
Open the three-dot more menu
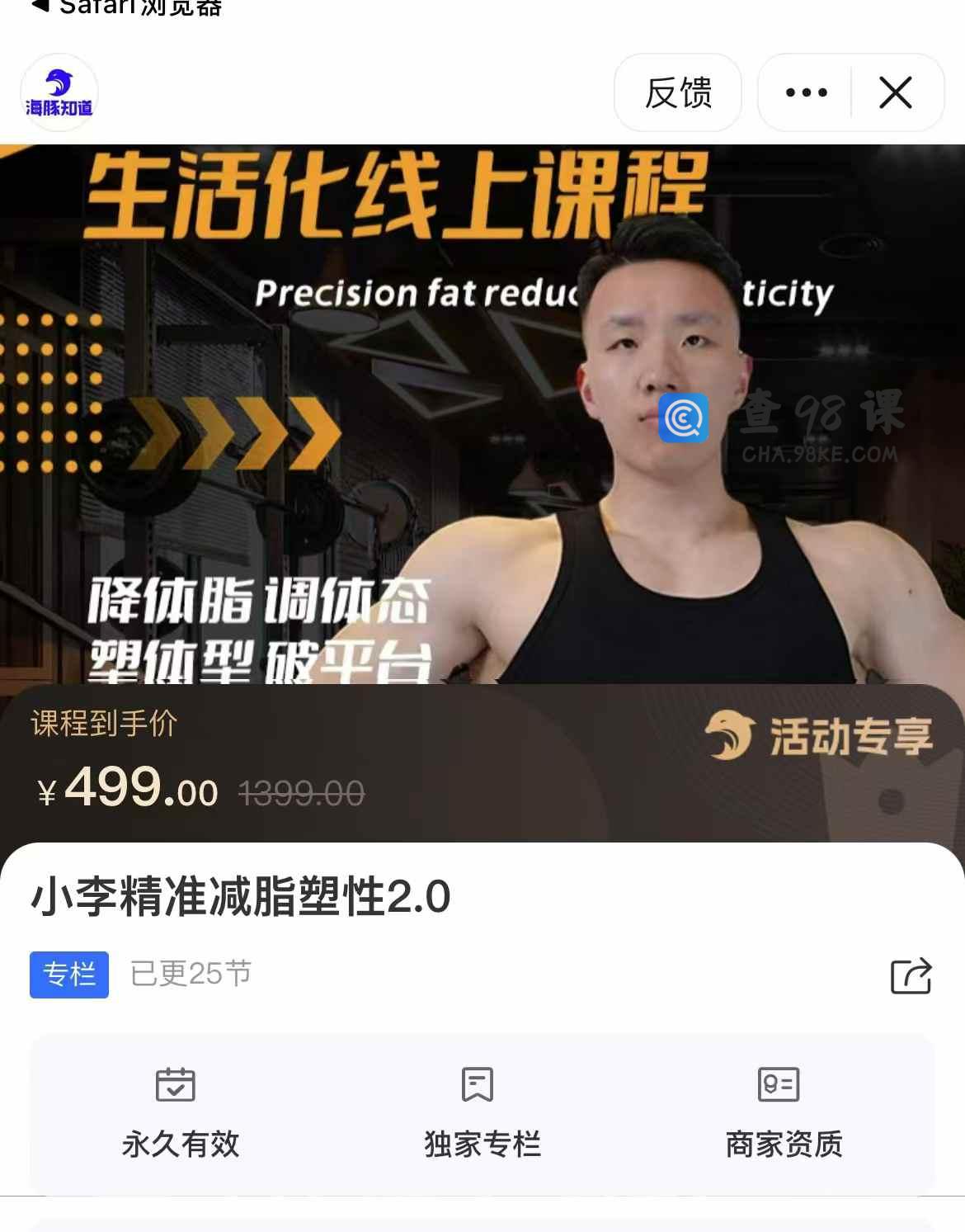pyautogui.click(x=806, y=92)
